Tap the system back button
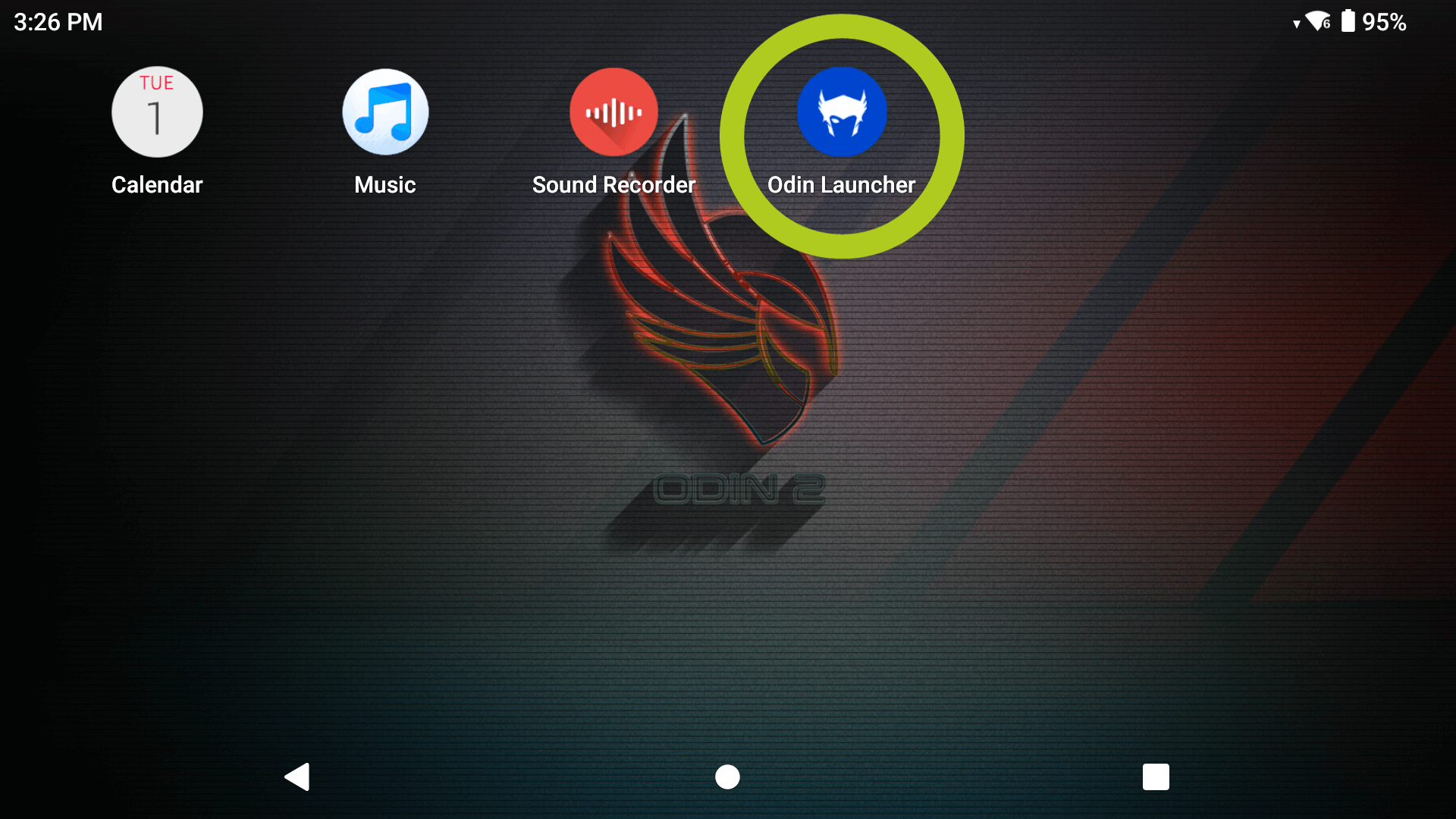The width and height of the screenshot is (1456, 819). pos(297,777)
